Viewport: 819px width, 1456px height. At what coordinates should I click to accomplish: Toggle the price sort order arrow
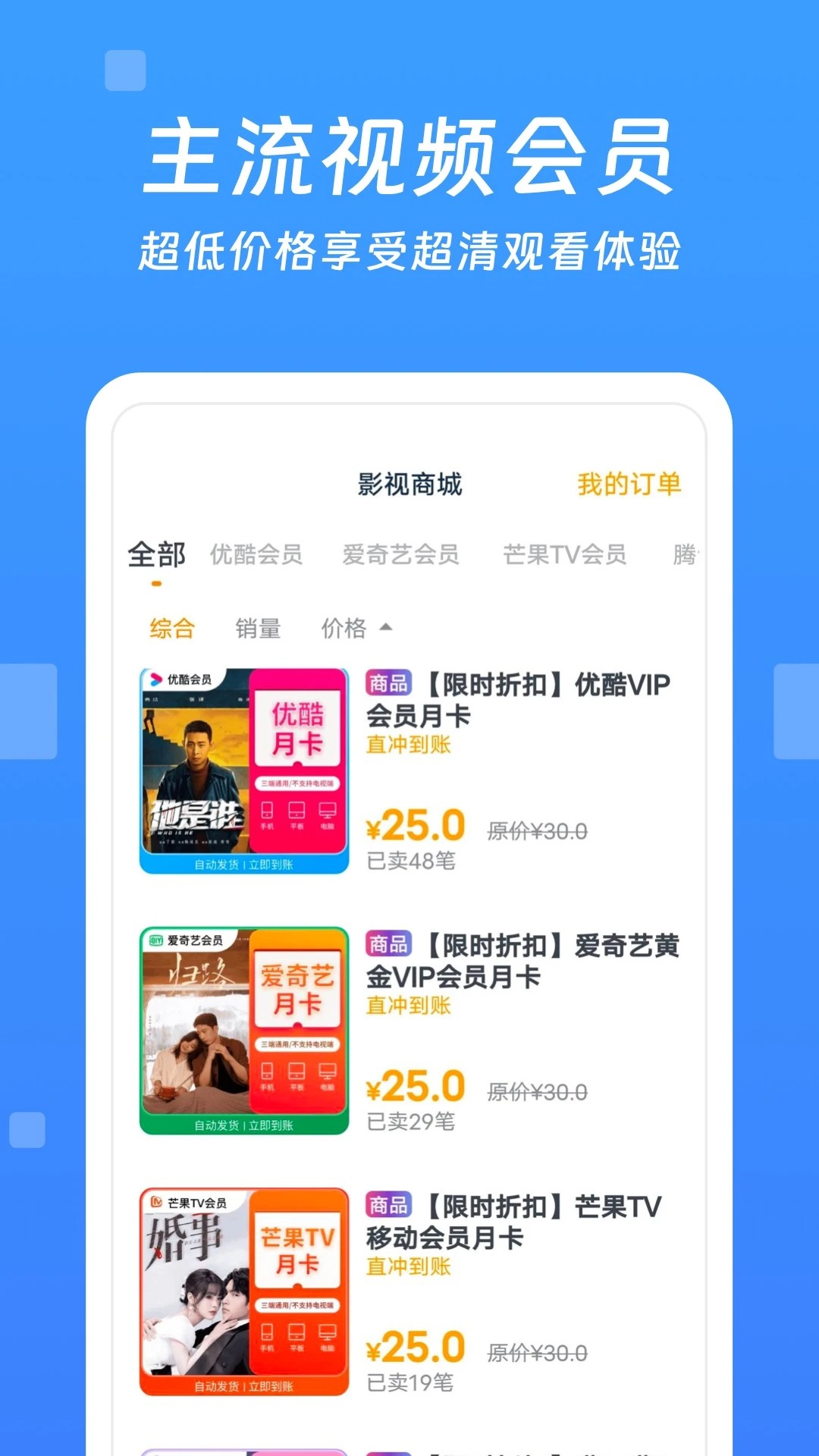[x=388, y=627]
